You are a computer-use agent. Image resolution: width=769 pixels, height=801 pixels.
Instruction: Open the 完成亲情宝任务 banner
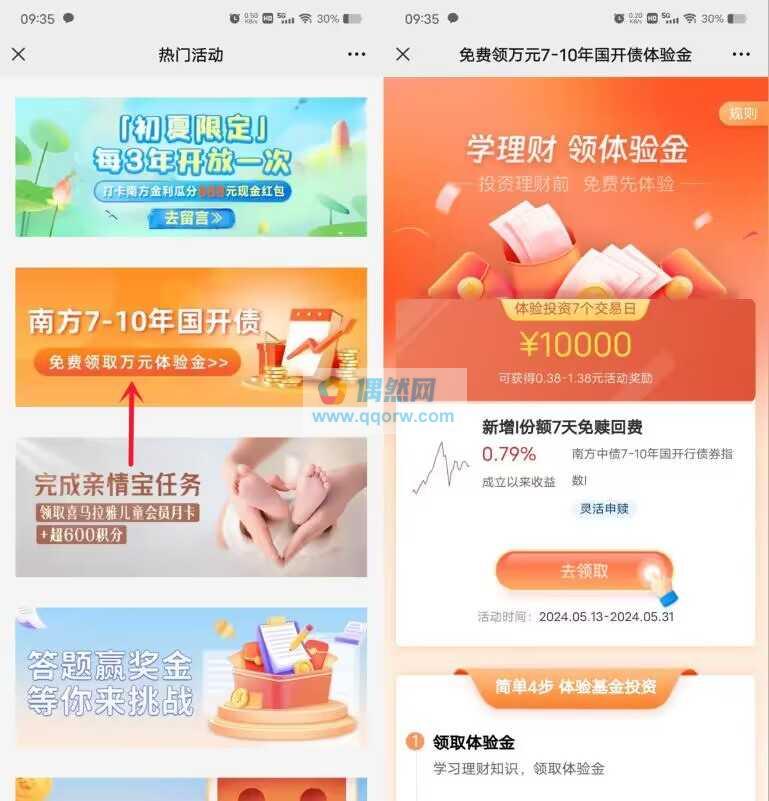[x=191, y=506]
